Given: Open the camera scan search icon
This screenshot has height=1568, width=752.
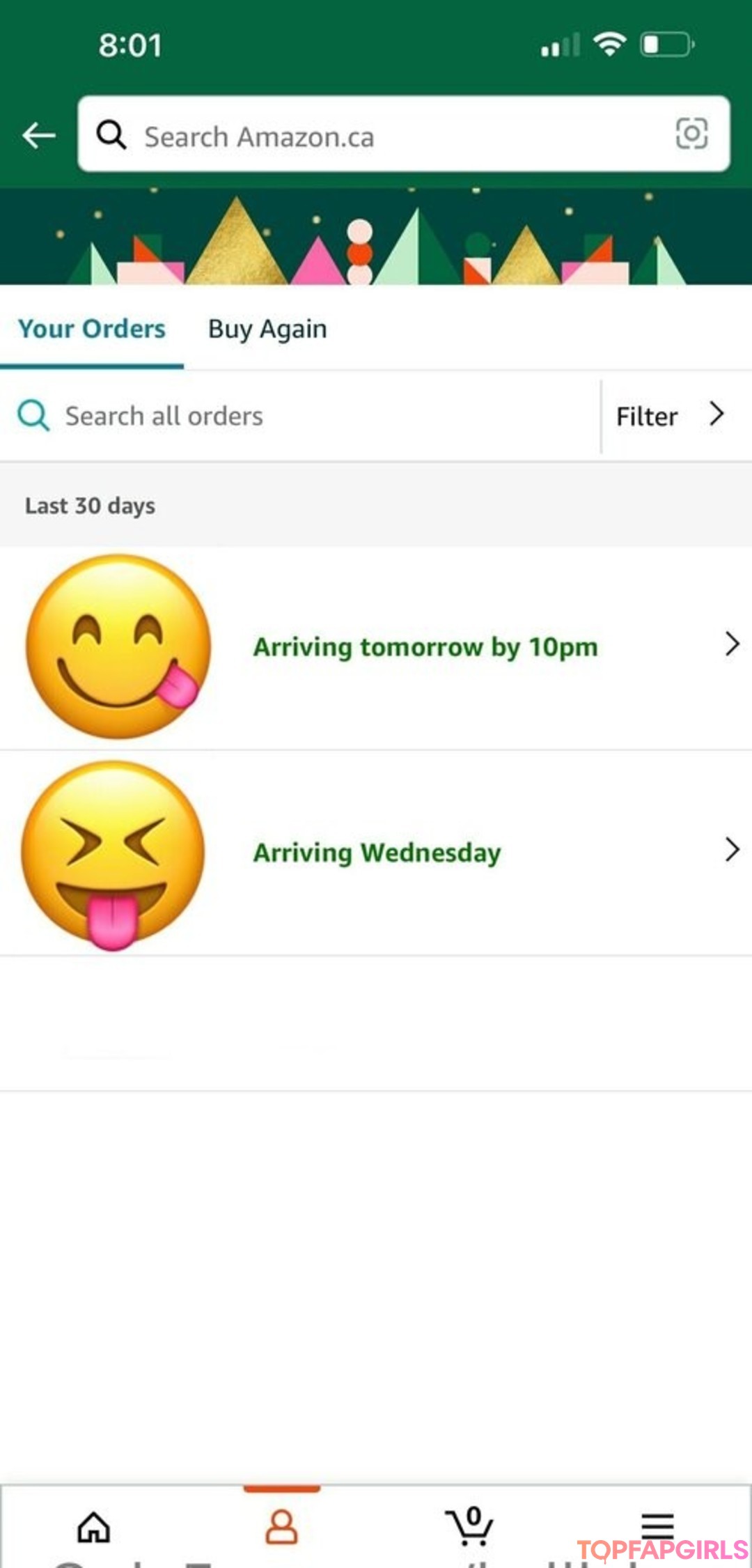Looking at the screenshot, I should 691,134.
